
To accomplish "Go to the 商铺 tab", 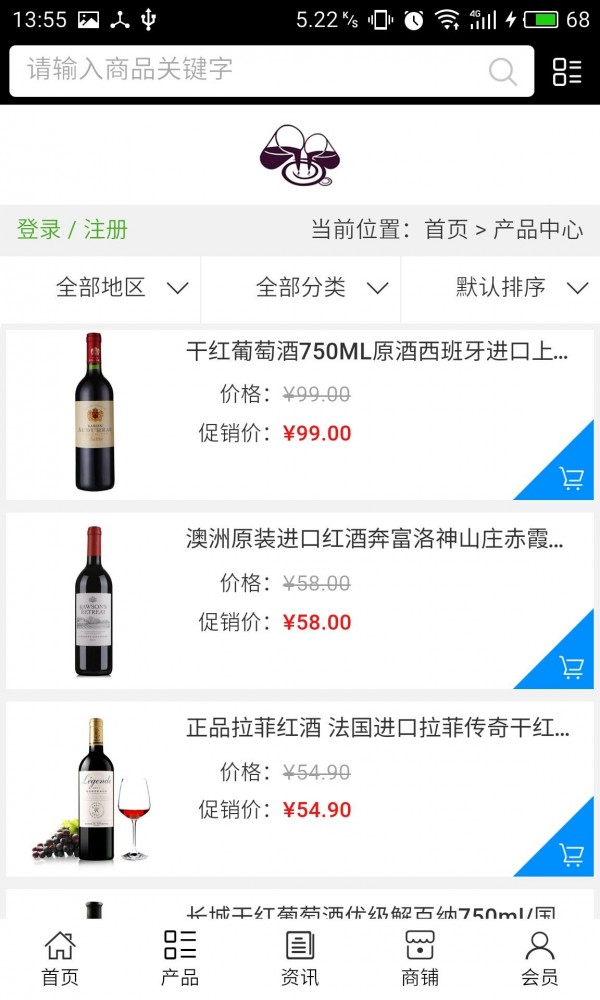I will click(420, 958).
